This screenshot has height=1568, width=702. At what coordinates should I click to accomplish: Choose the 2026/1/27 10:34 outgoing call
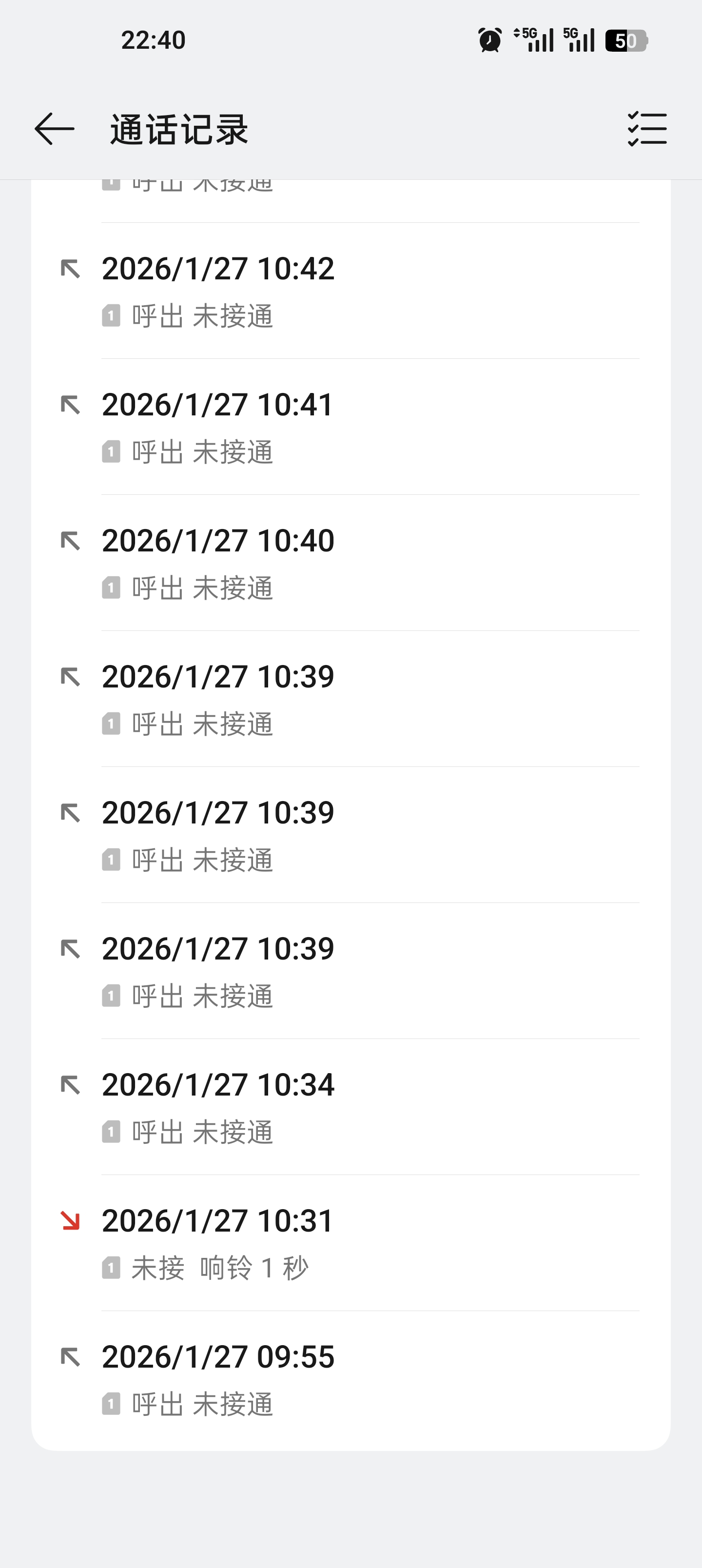(x=351, y=1107)
